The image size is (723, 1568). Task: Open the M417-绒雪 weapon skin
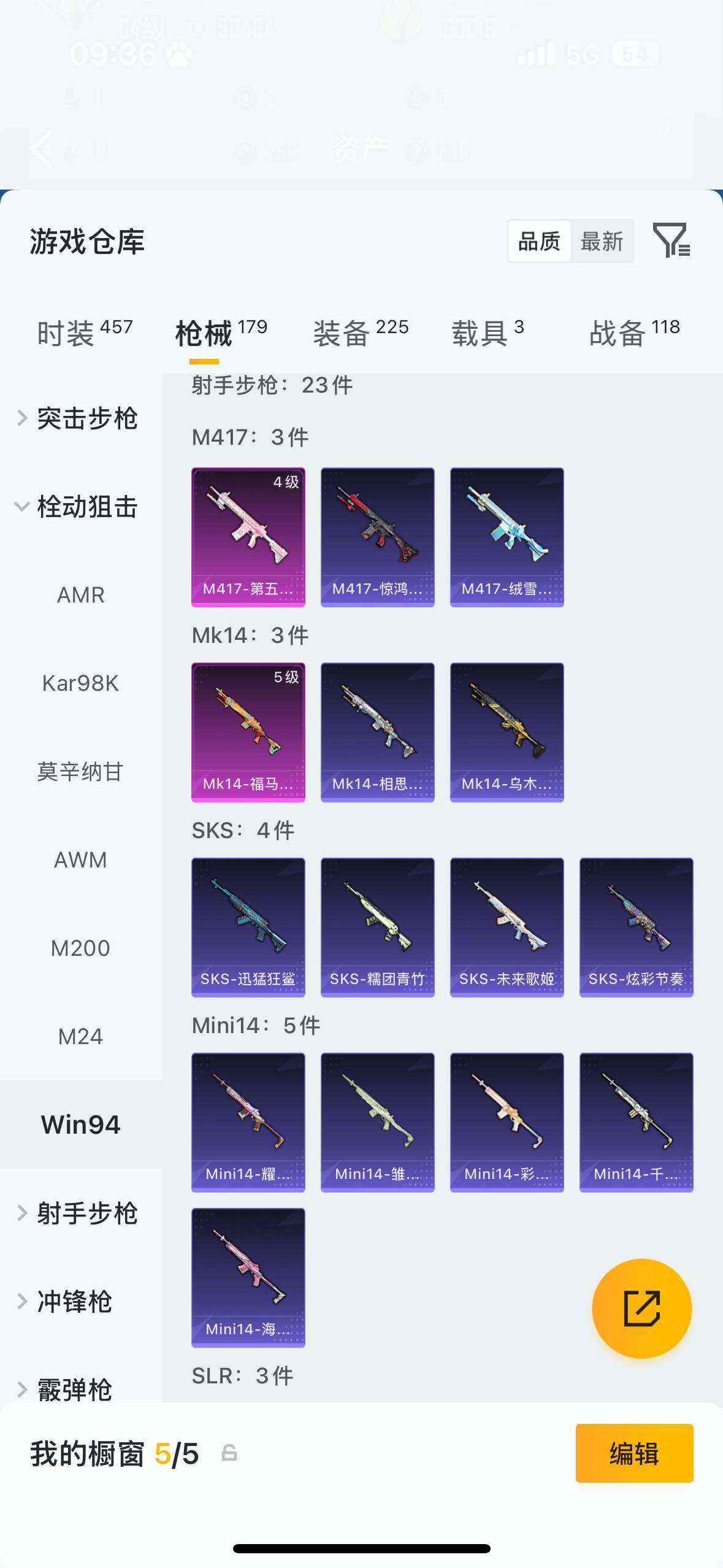coord(507,536)
